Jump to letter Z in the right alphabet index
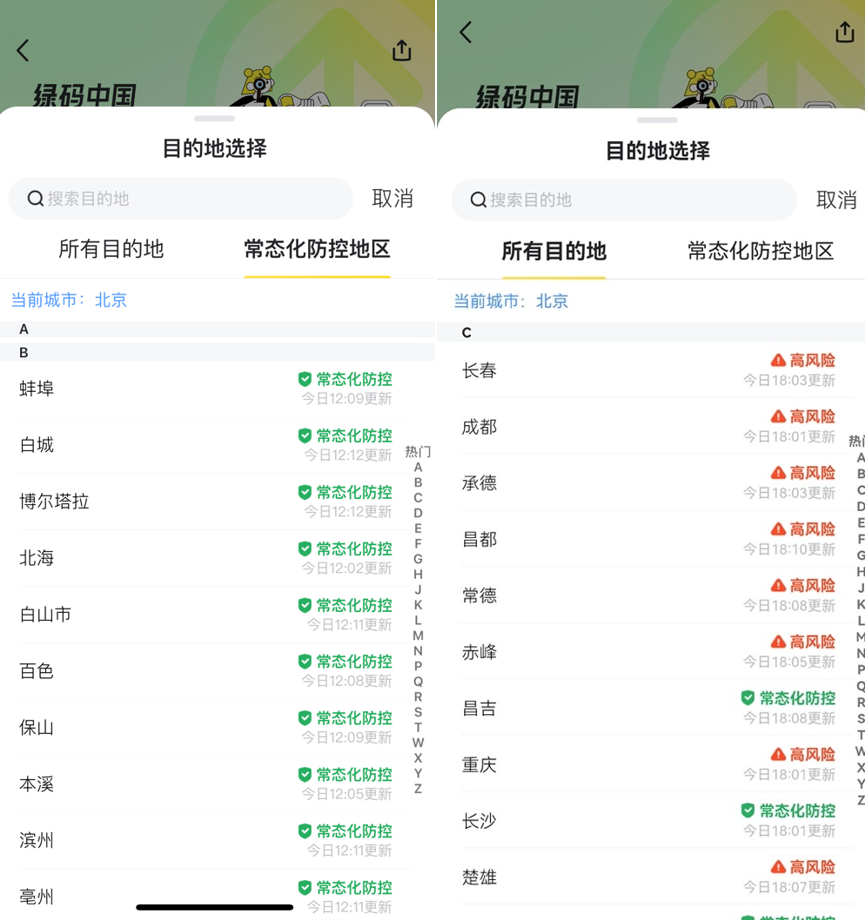 (858, 800)
